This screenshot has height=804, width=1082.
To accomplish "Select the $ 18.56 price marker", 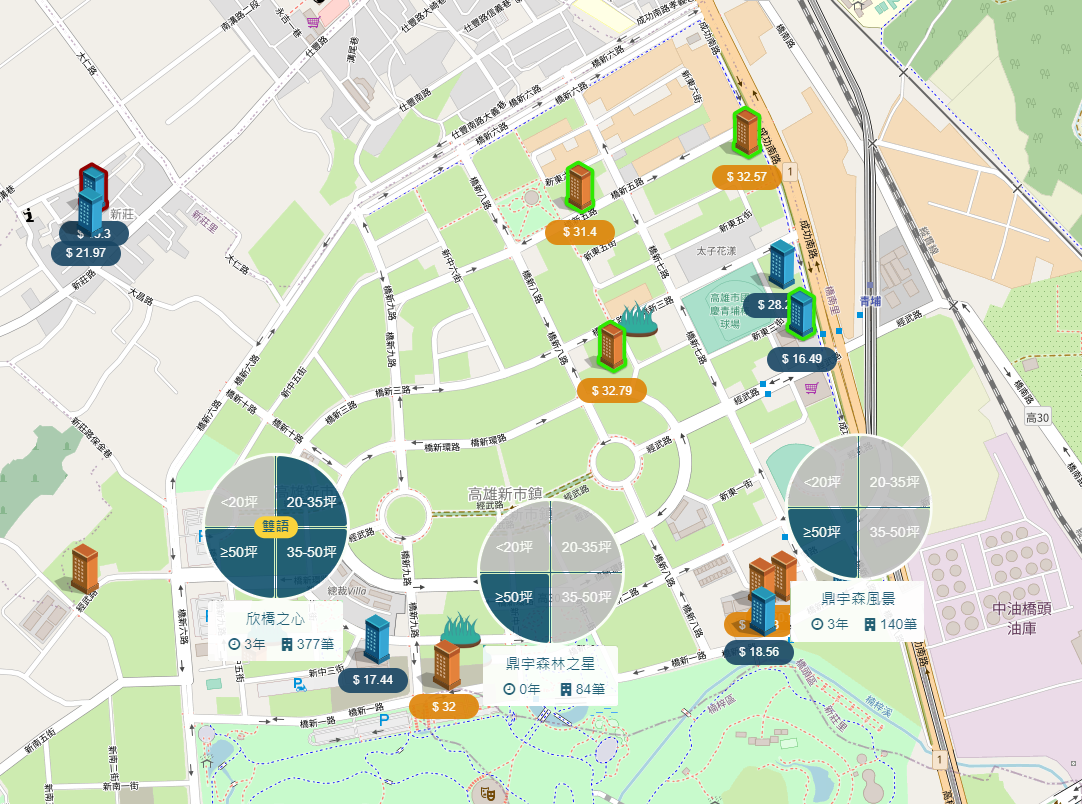I will click(x=759, y=652).
